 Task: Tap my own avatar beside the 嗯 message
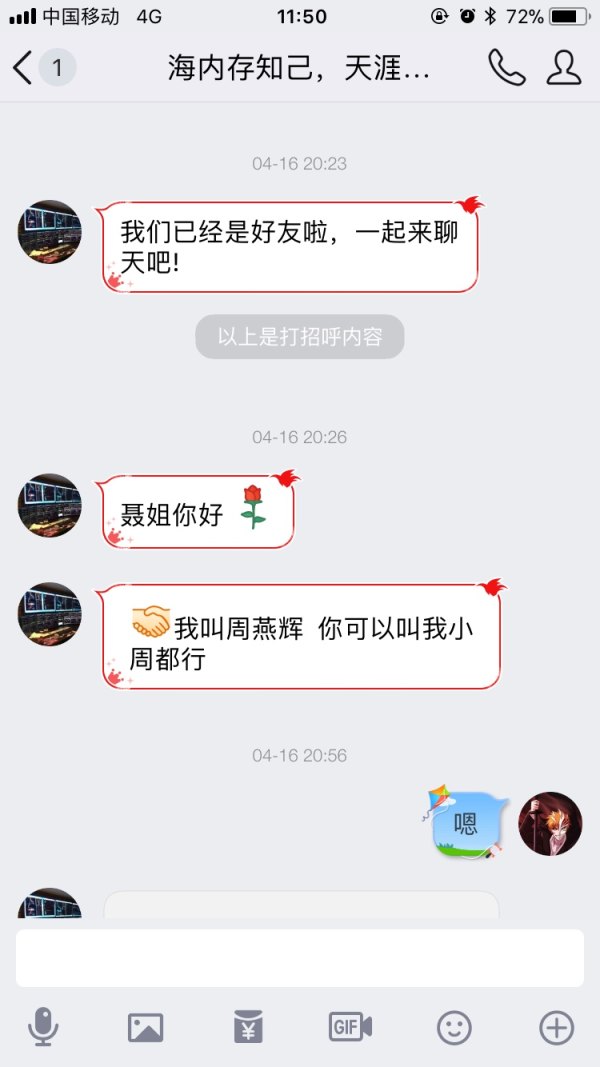(550, 824)
